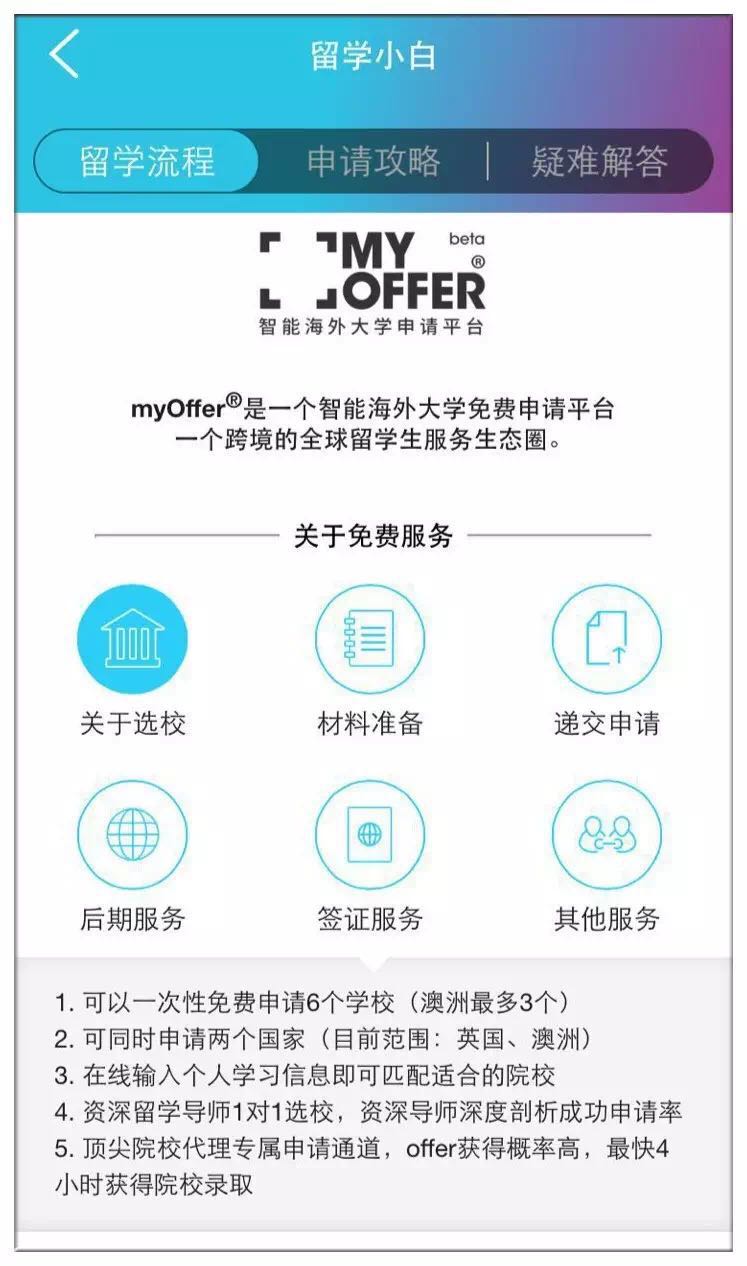Viewport: 747px width, 1266px height.
Task: Select the 关于选校 service icon
Action: pos(132,639)
